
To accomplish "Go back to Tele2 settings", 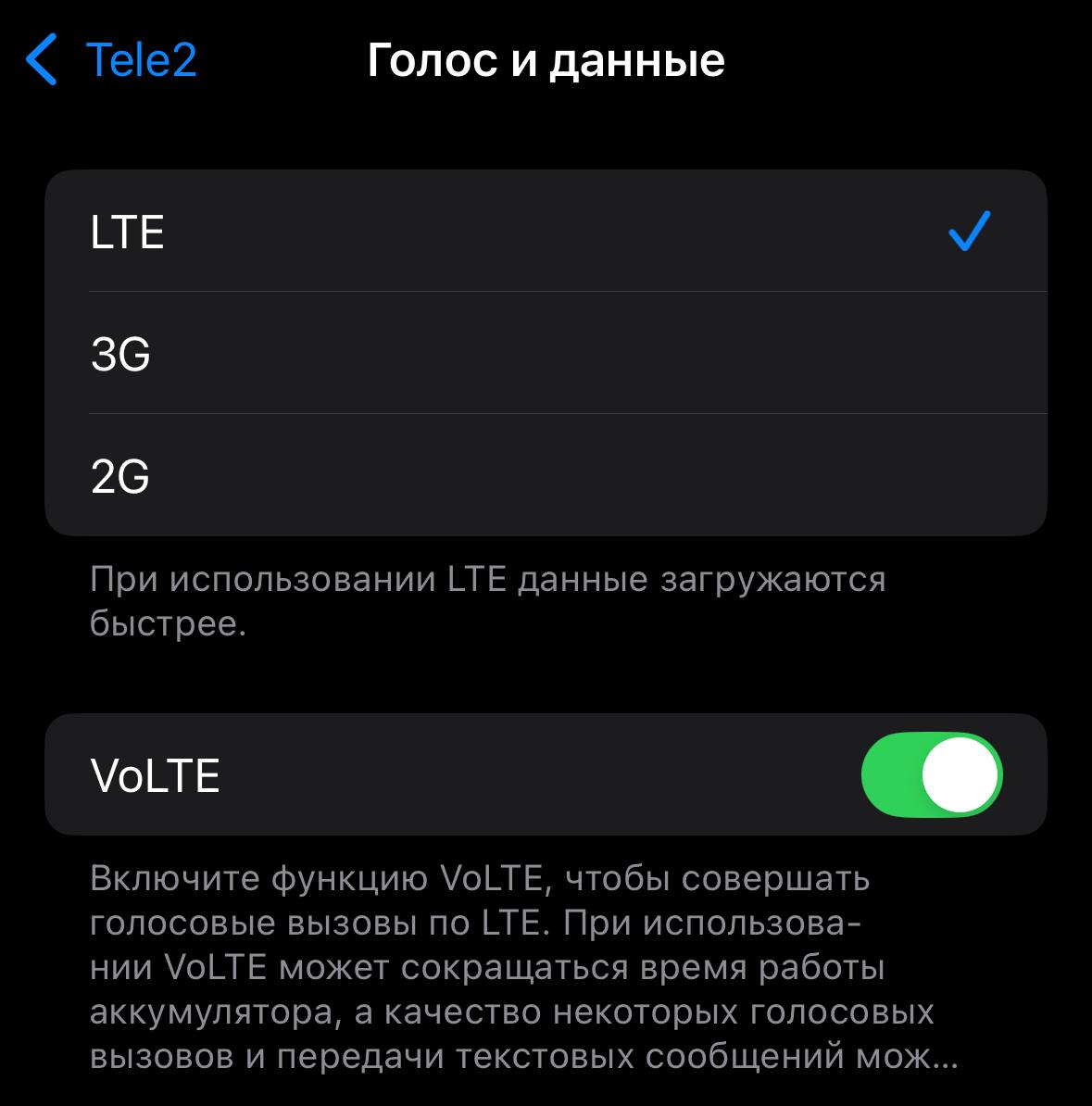I will click(x=112, y=60).
